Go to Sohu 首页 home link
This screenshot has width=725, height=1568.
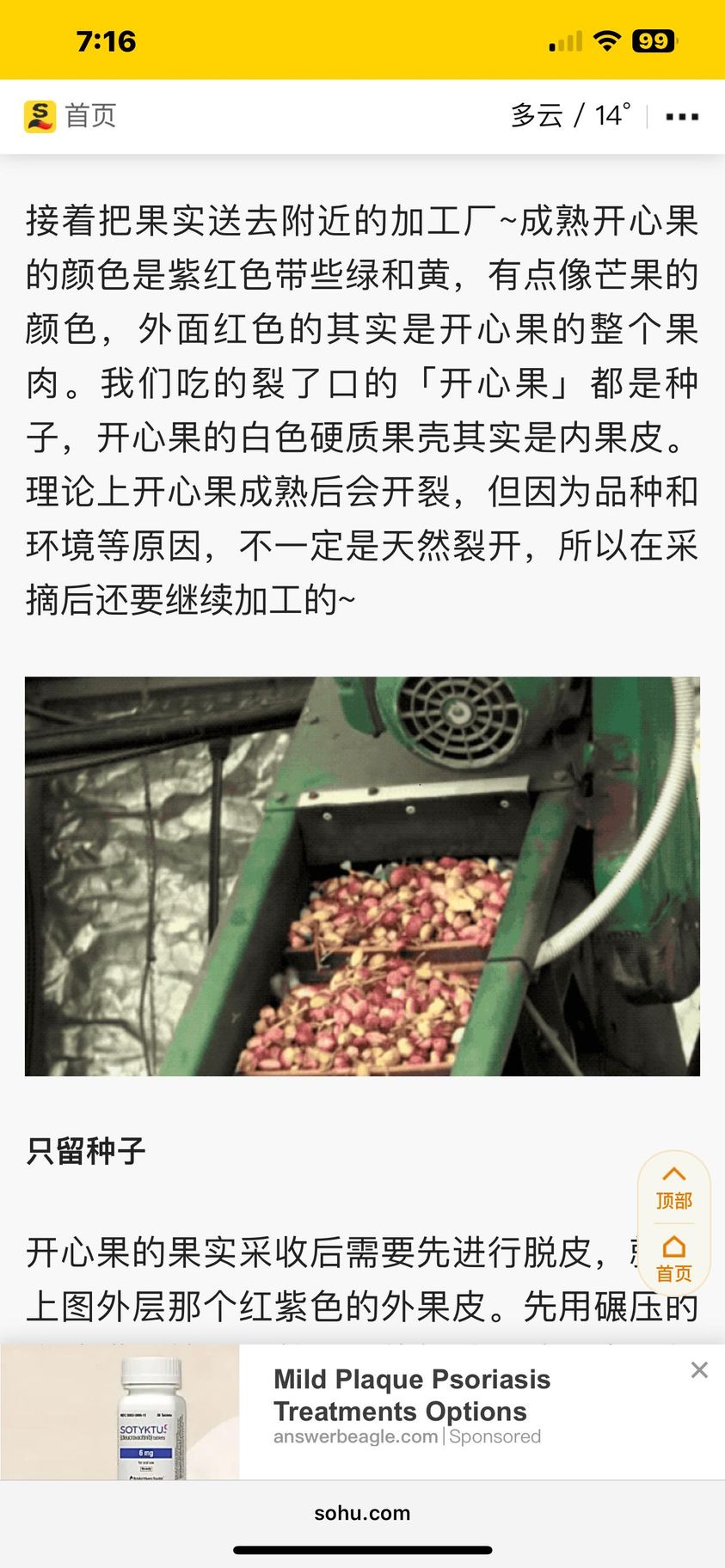(x=71, y=116)
